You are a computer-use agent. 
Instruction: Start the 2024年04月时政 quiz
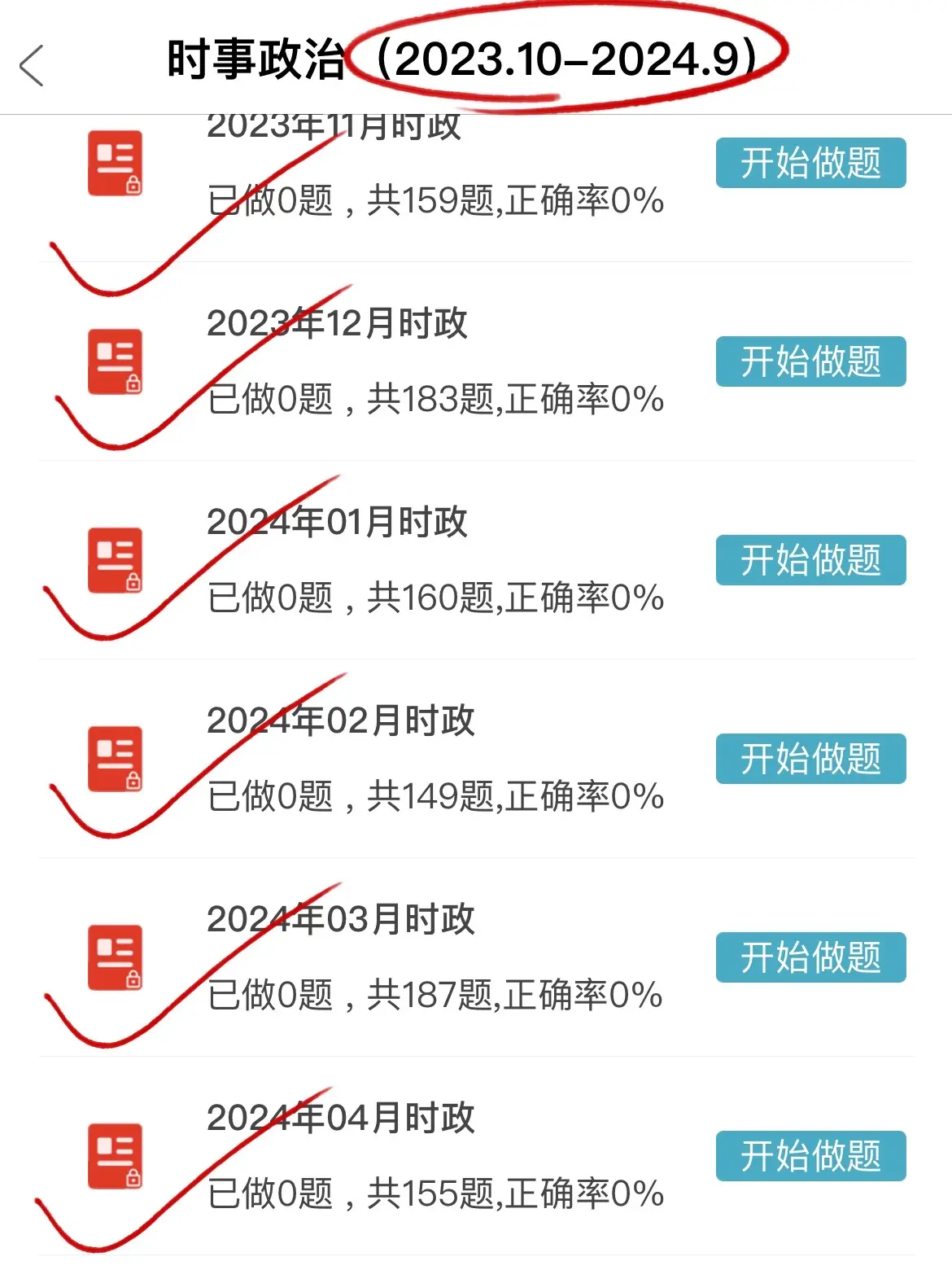point(810,1156)
